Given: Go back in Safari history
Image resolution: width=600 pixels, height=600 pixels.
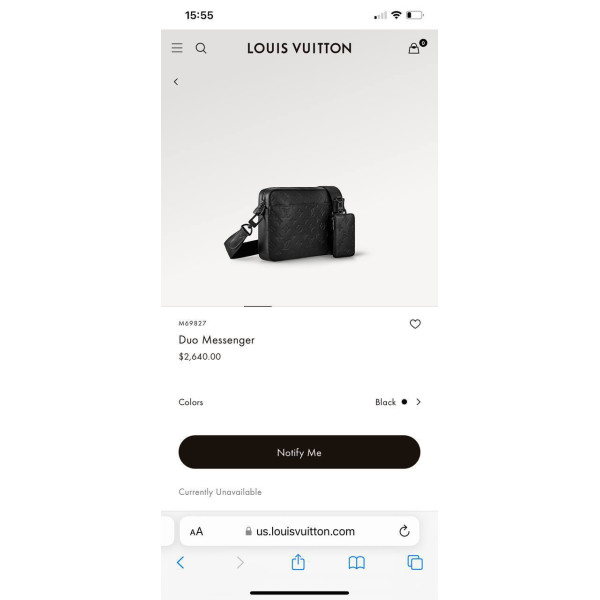Looking at the screenshot, I should [181, 562].
